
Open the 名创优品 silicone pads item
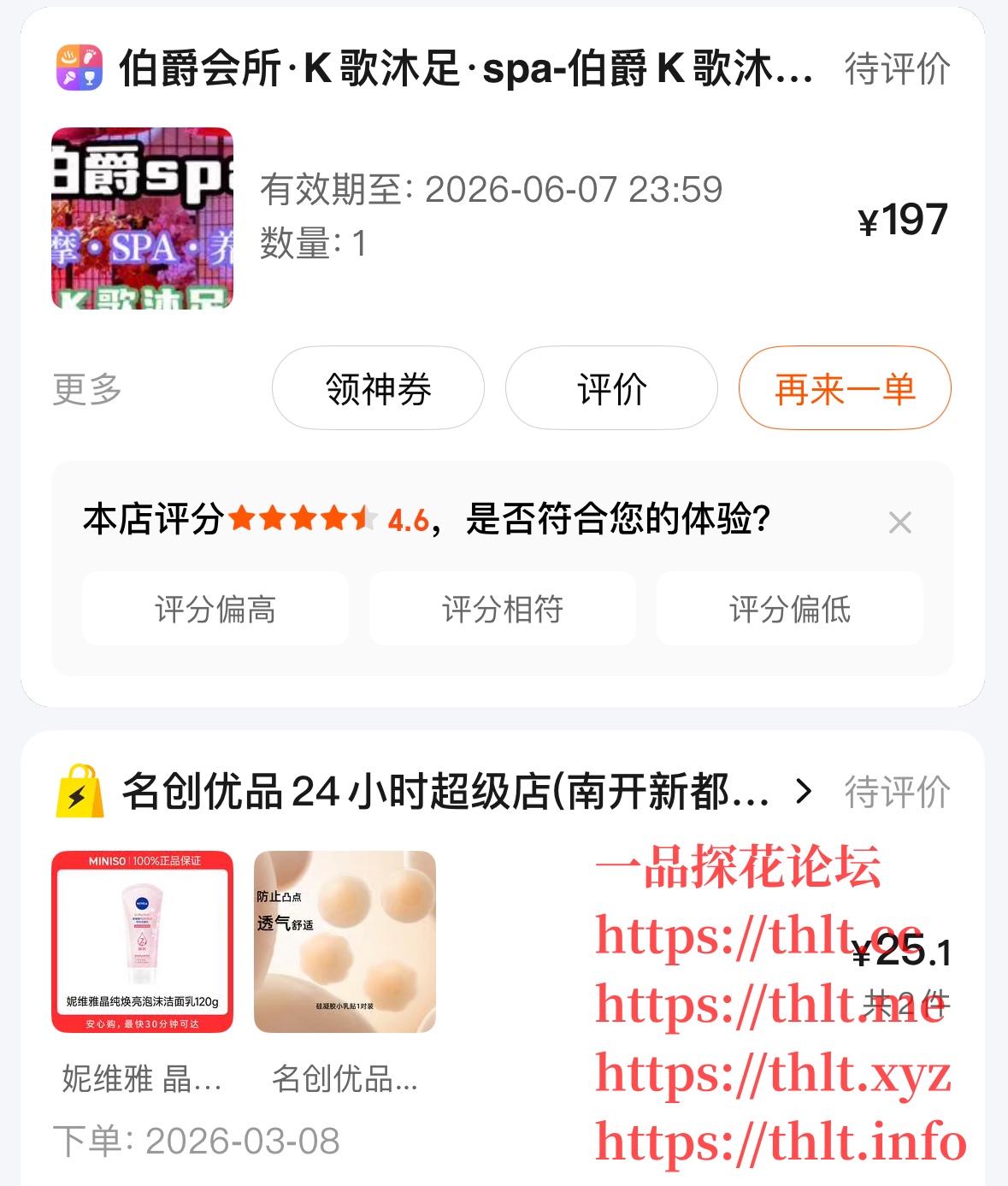point(345,941)
